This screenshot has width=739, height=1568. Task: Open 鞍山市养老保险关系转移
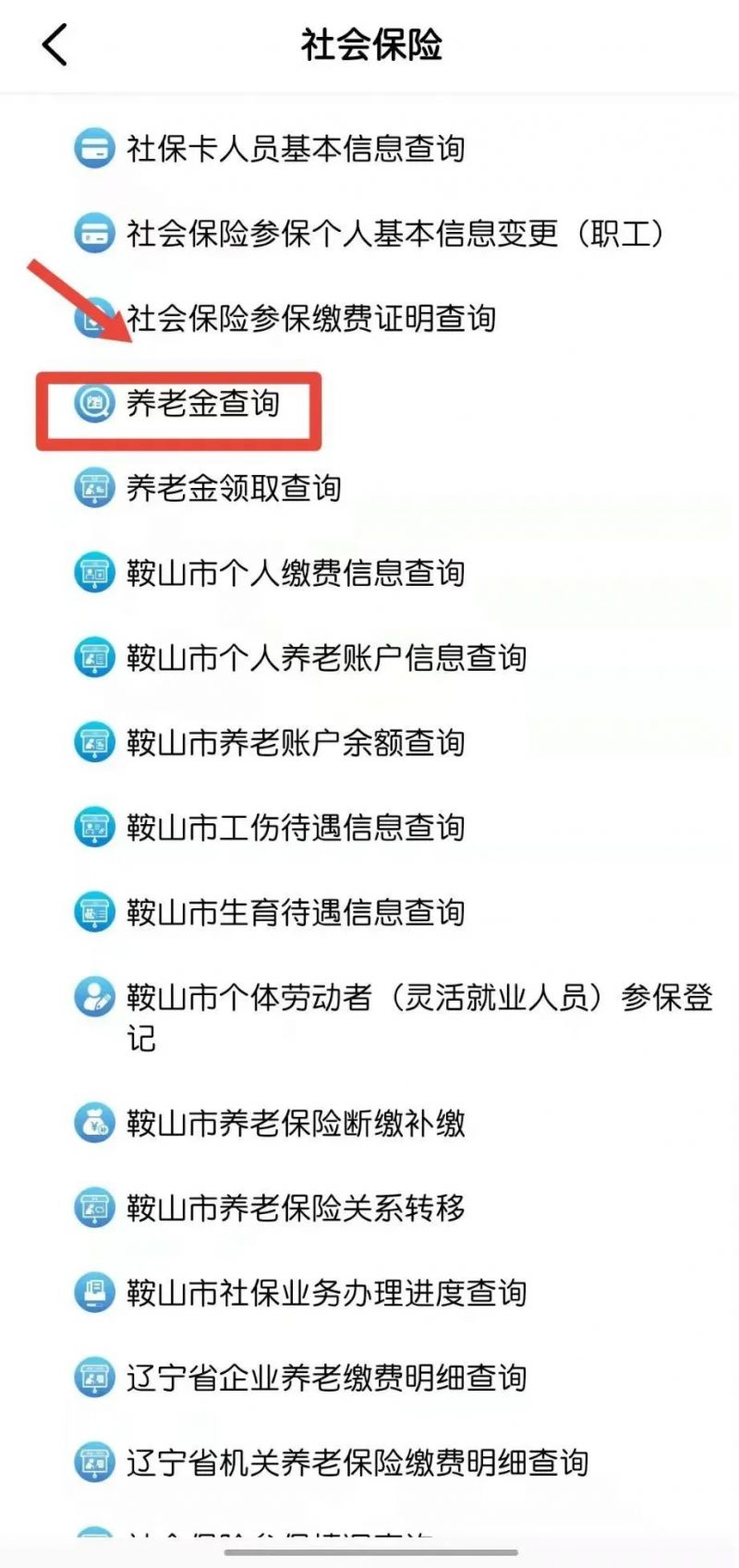click(295, 1209)
